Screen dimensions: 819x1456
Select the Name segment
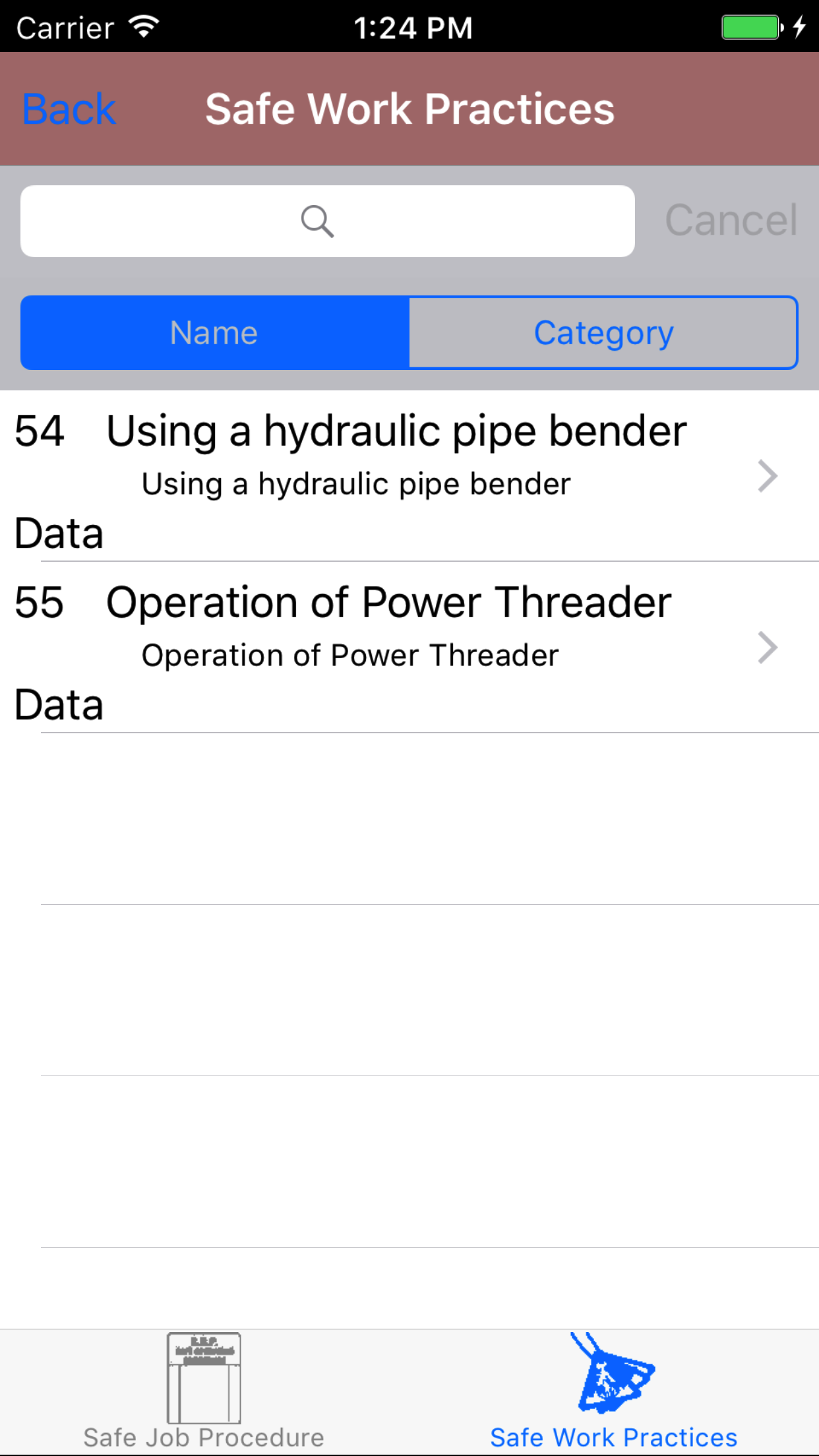pos(215,333)
